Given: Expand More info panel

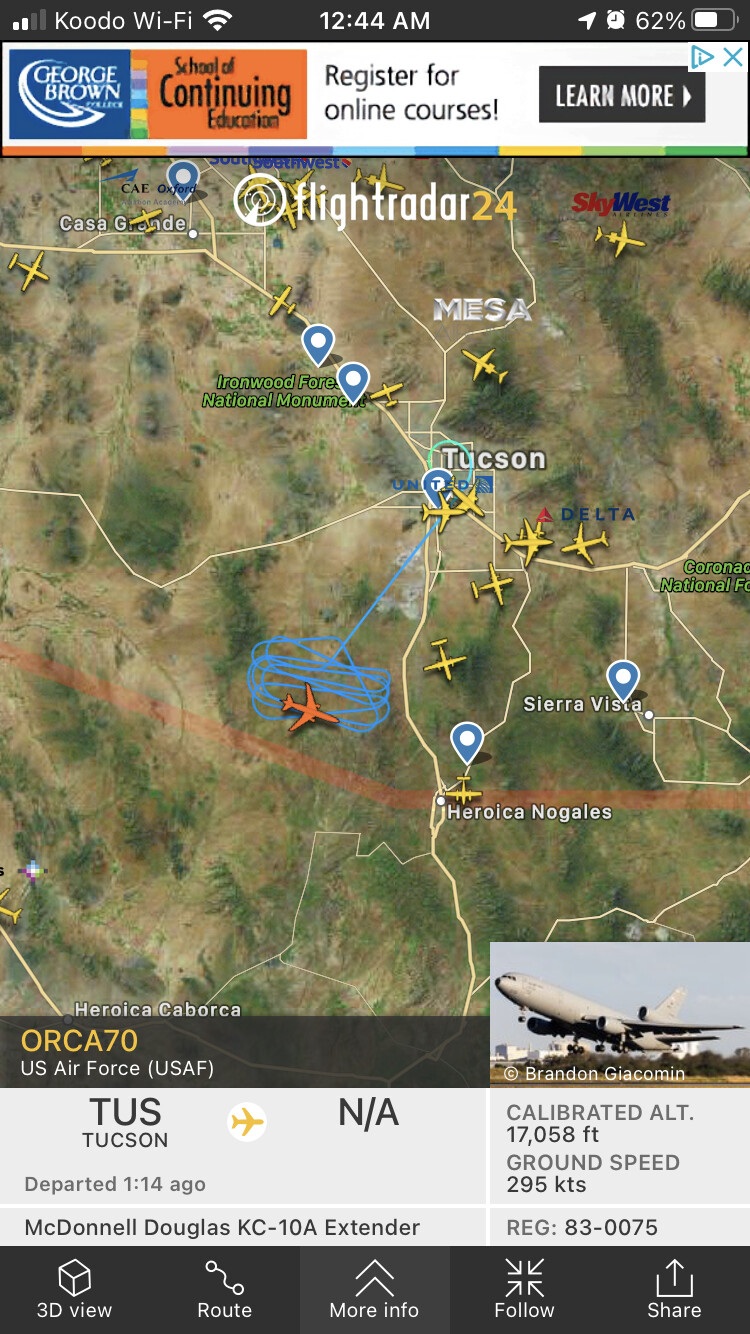Looking at the screenshot, I should pos(375,1290).
